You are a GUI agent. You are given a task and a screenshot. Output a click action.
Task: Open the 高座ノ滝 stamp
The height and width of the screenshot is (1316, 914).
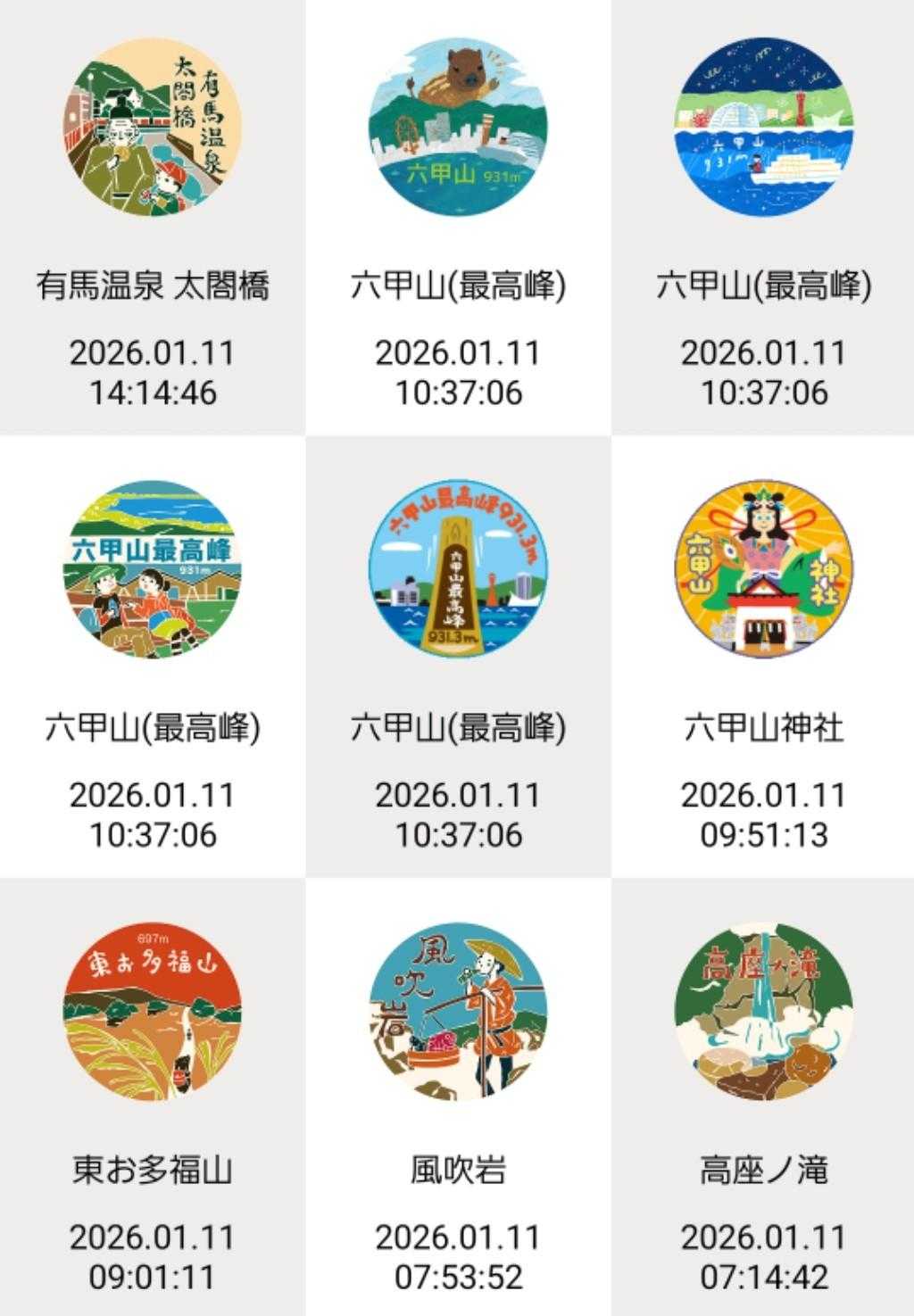tap(763, 1011)
